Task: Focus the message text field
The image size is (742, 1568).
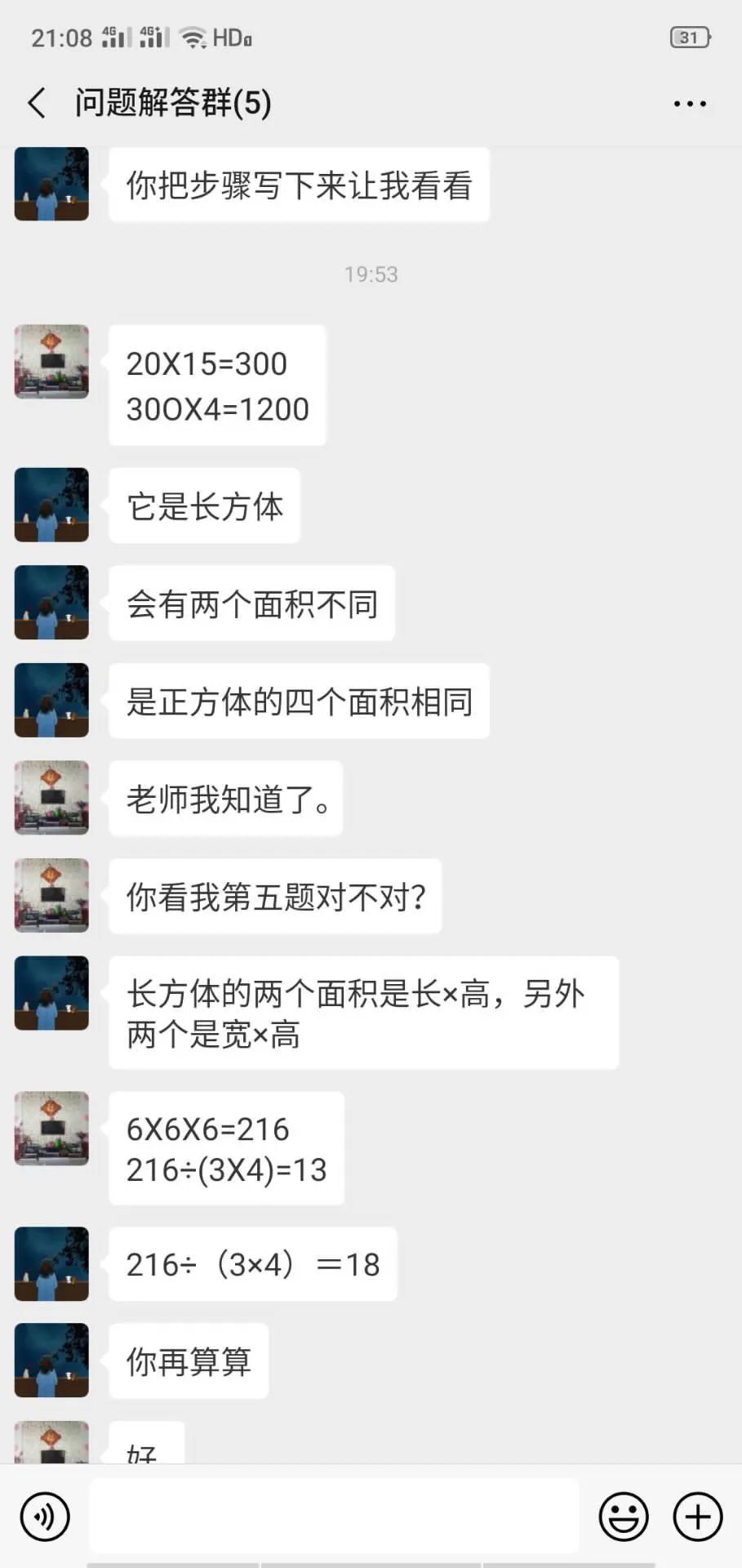Action: [x=333, y=1517]
